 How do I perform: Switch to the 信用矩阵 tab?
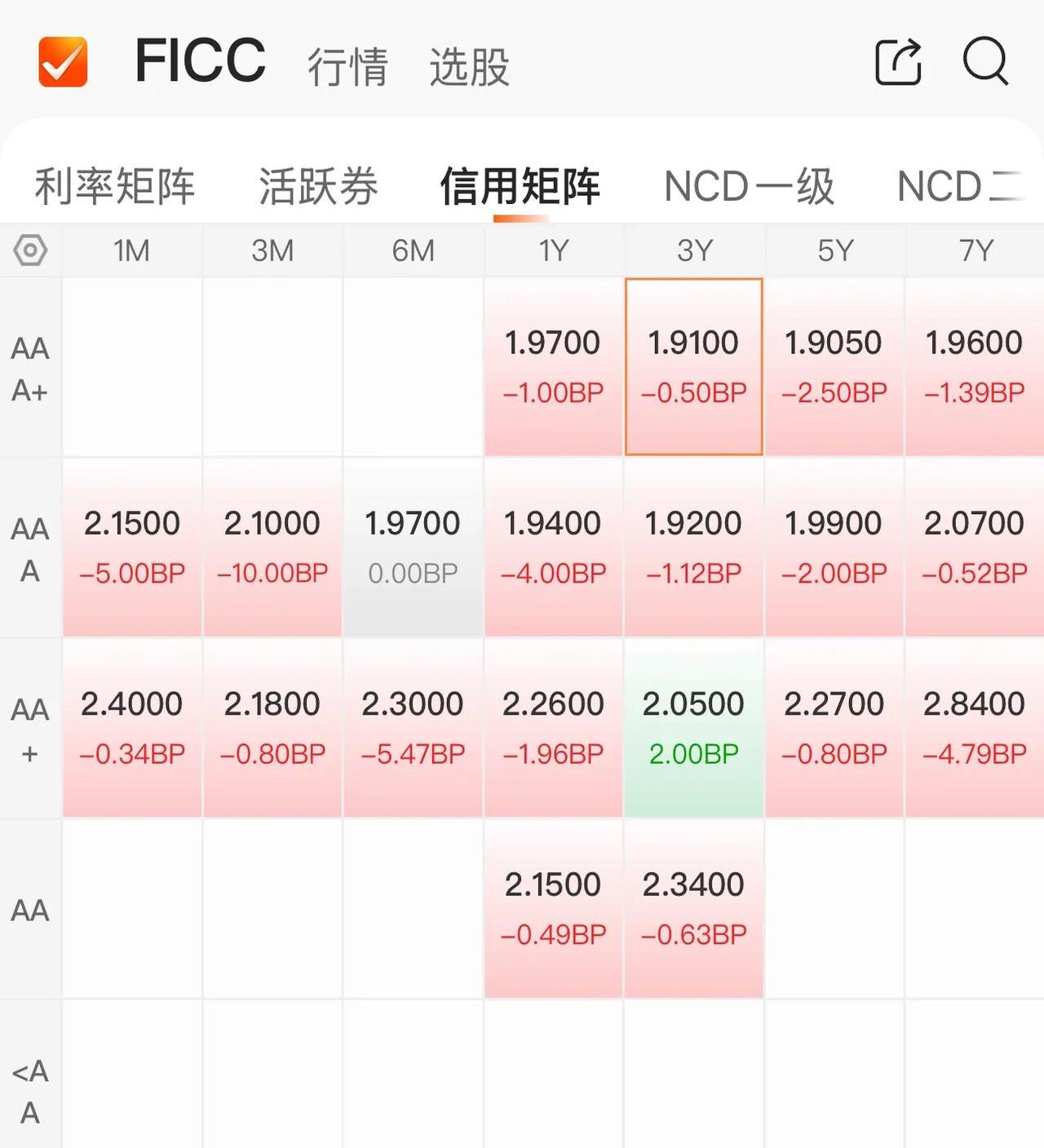(520, 186)
